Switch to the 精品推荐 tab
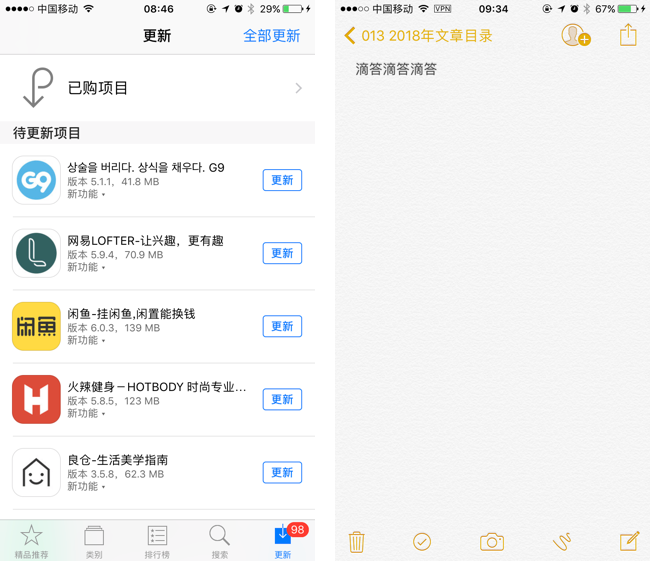The width and height of the screenshot is (650, 561). tap(32, 540)
